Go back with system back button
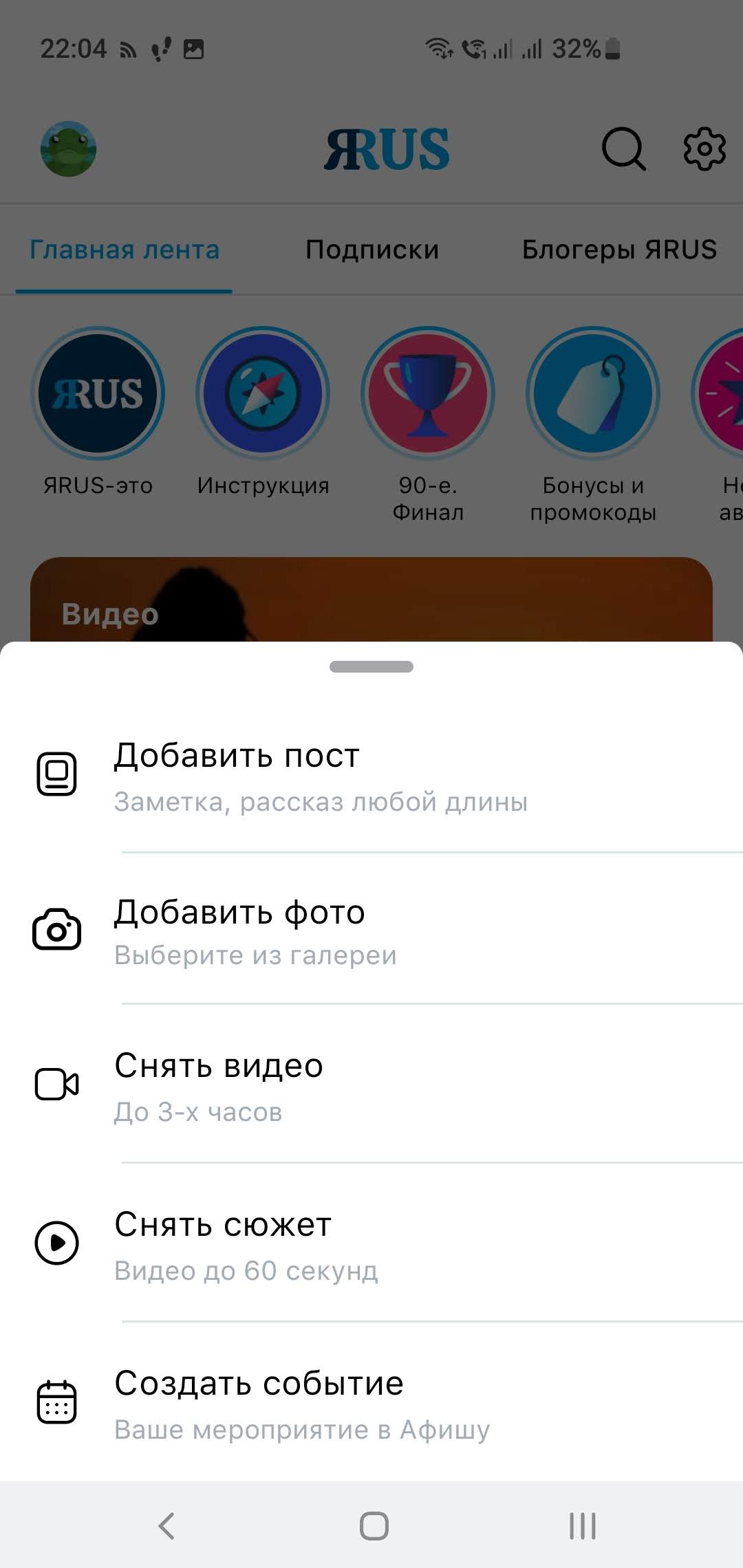 (166, 1525)
